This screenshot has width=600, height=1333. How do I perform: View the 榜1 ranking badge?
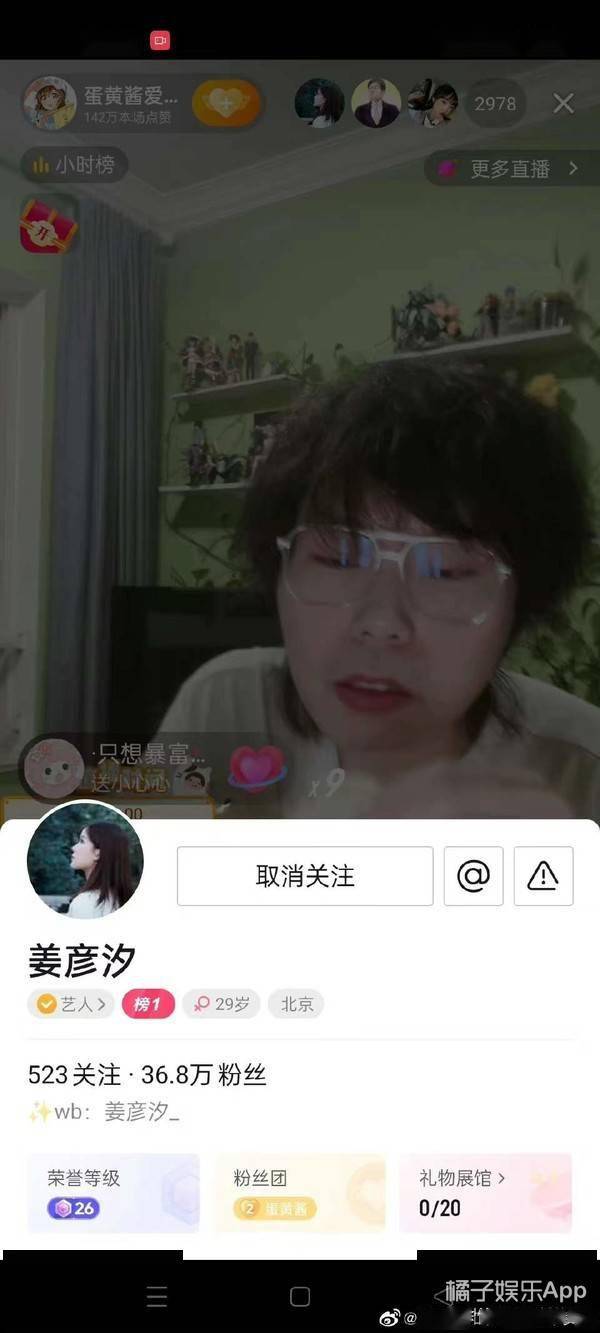point(148,1004)
